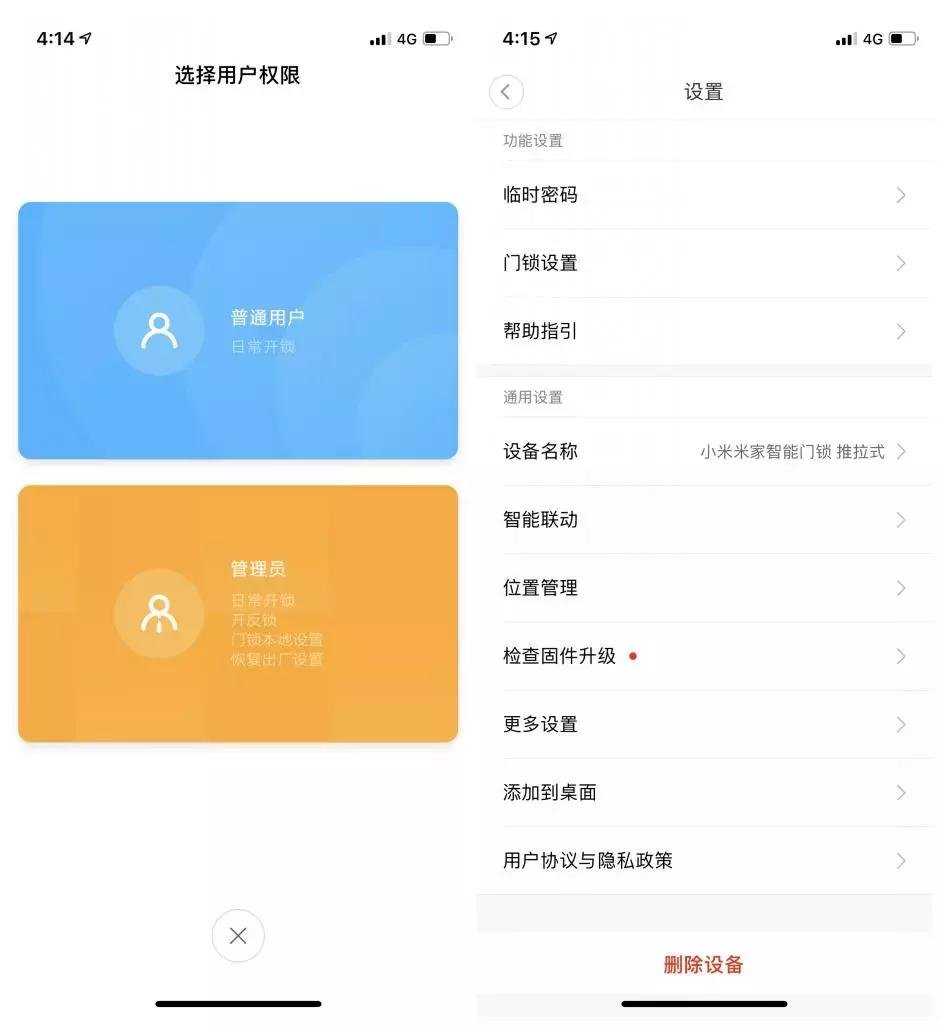
Task: Close the user permission selector with X button
Action: point(237,935)
